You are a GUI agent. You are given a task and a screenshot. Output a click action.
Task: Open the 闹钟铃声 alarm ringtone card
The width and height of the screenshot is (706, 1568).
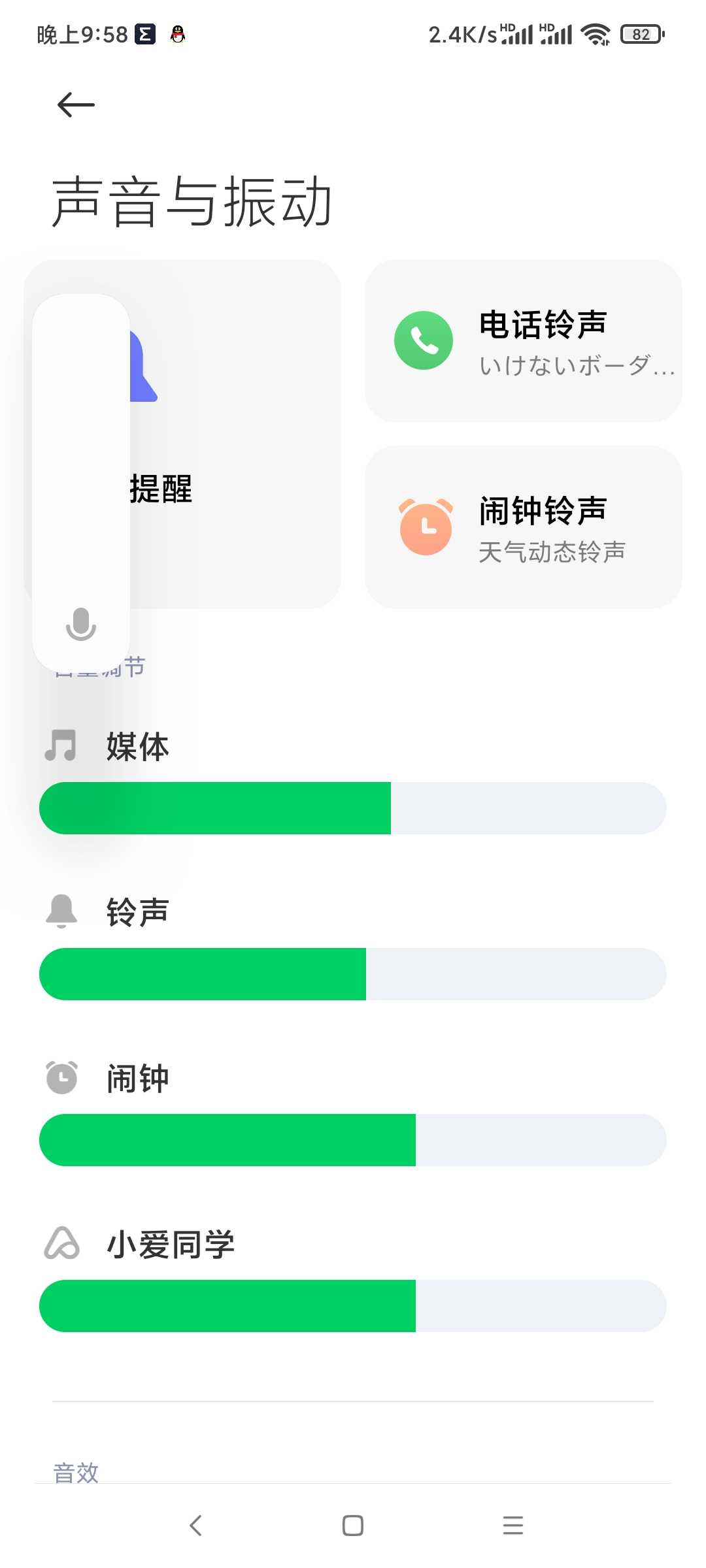click(523, 527)
